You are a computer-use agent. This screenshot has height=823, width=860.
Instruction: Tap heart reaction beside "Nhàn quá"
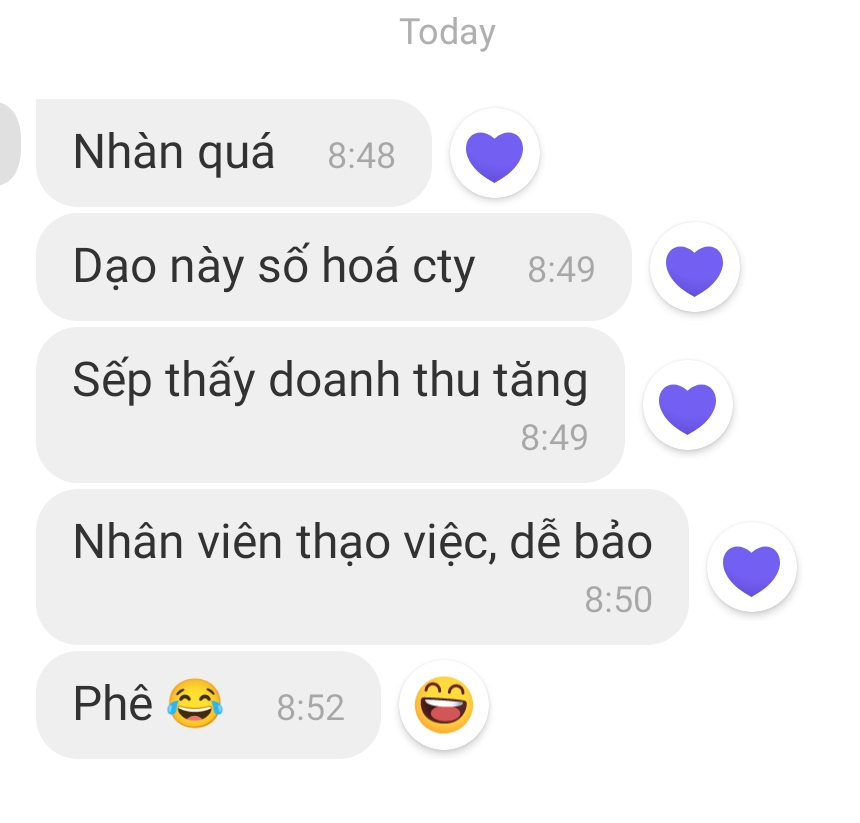coord(495,155)
